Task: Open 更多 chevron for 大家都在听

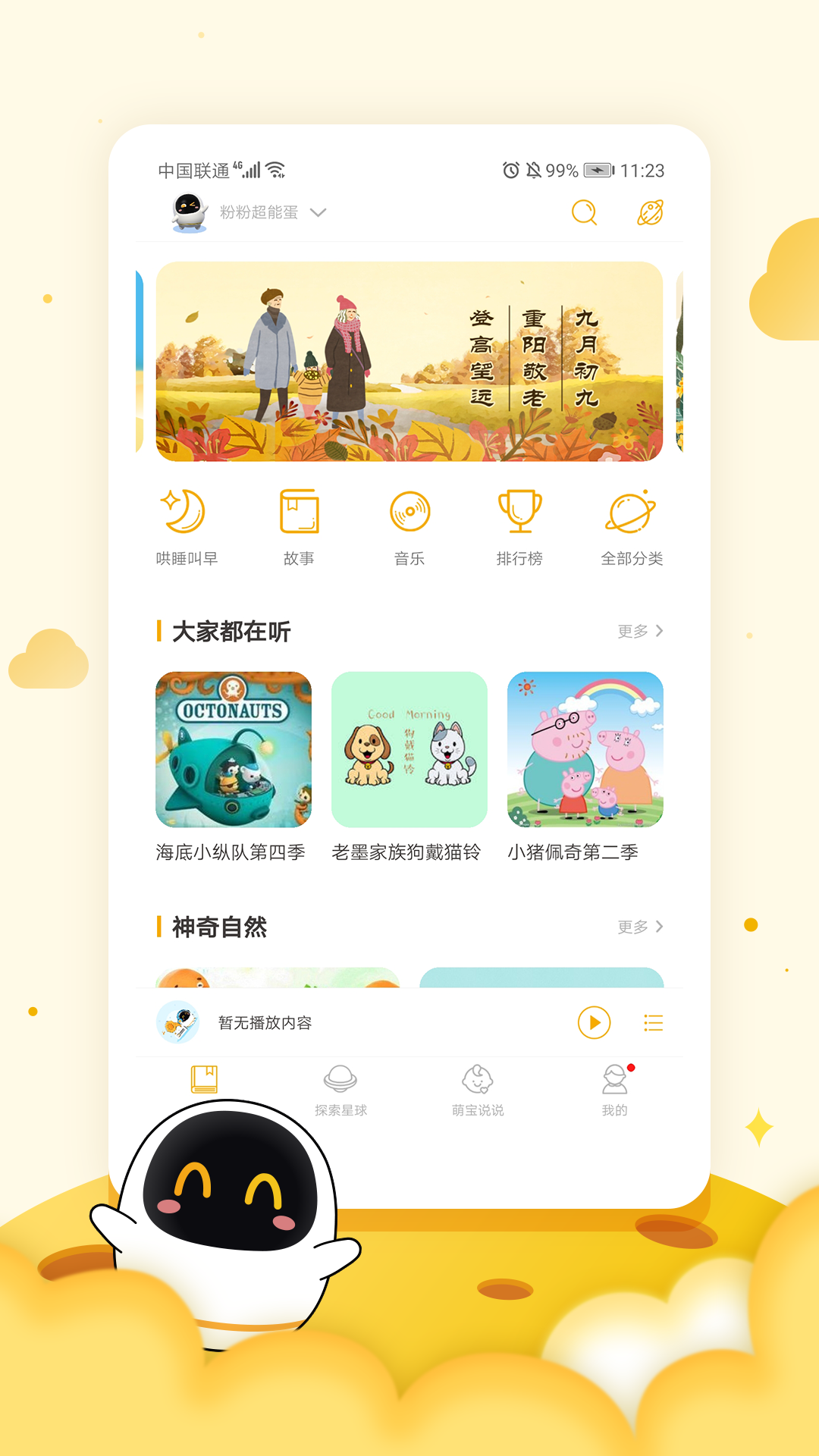Action: tap(641, 631)
